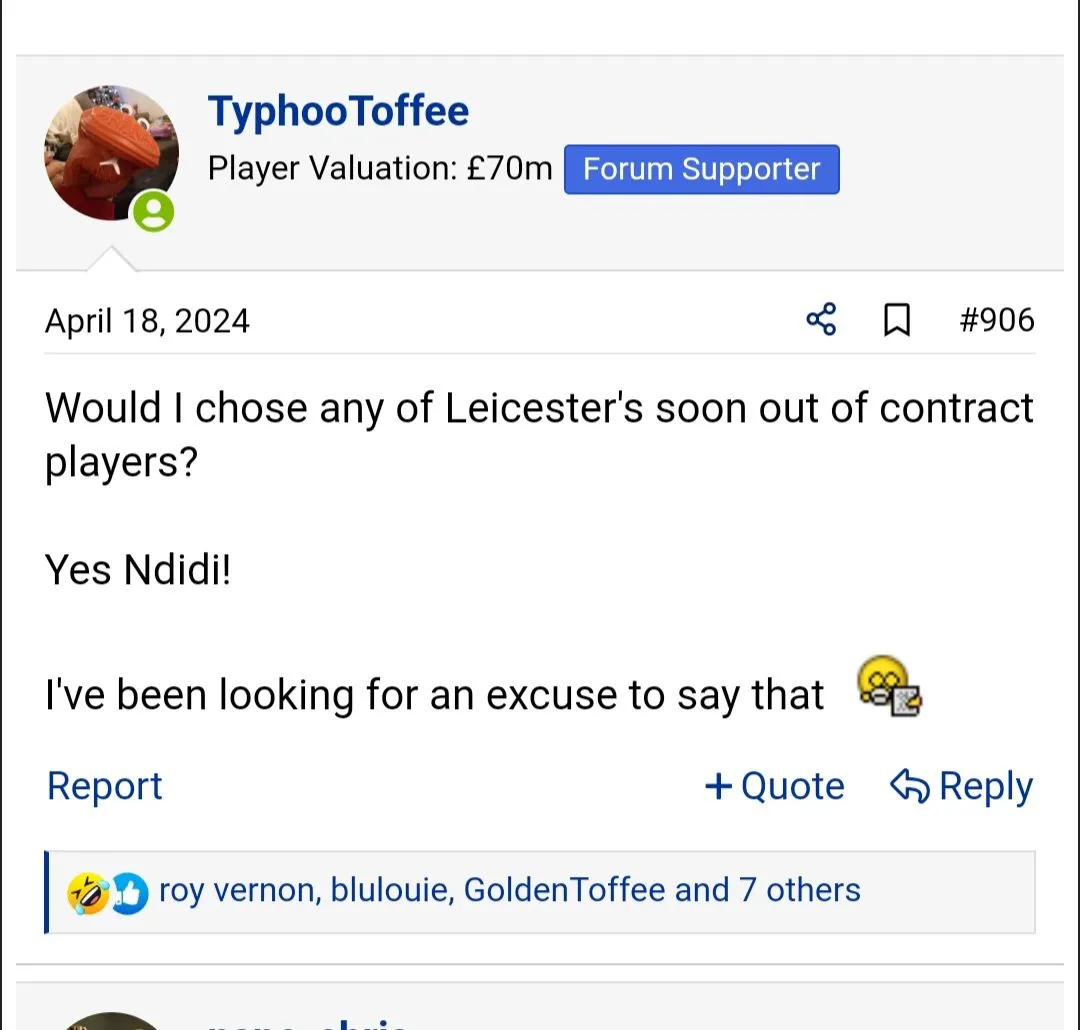Viewport: 1080px width, 1030px height.
Task: Open the #906 post permalink
Action: tap(996, 320)
